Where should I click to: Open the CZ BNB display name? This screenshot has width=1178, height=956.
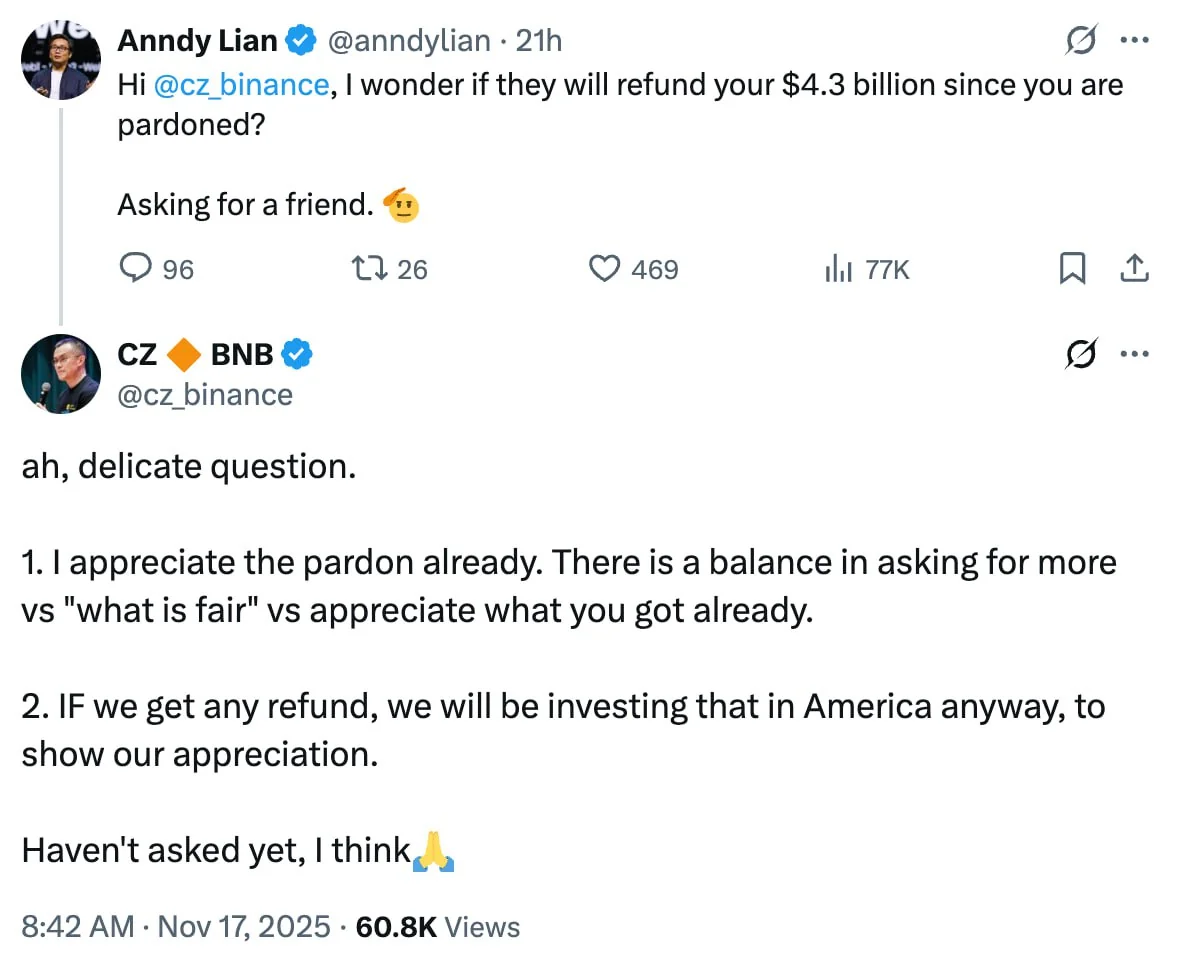(195, 353)
